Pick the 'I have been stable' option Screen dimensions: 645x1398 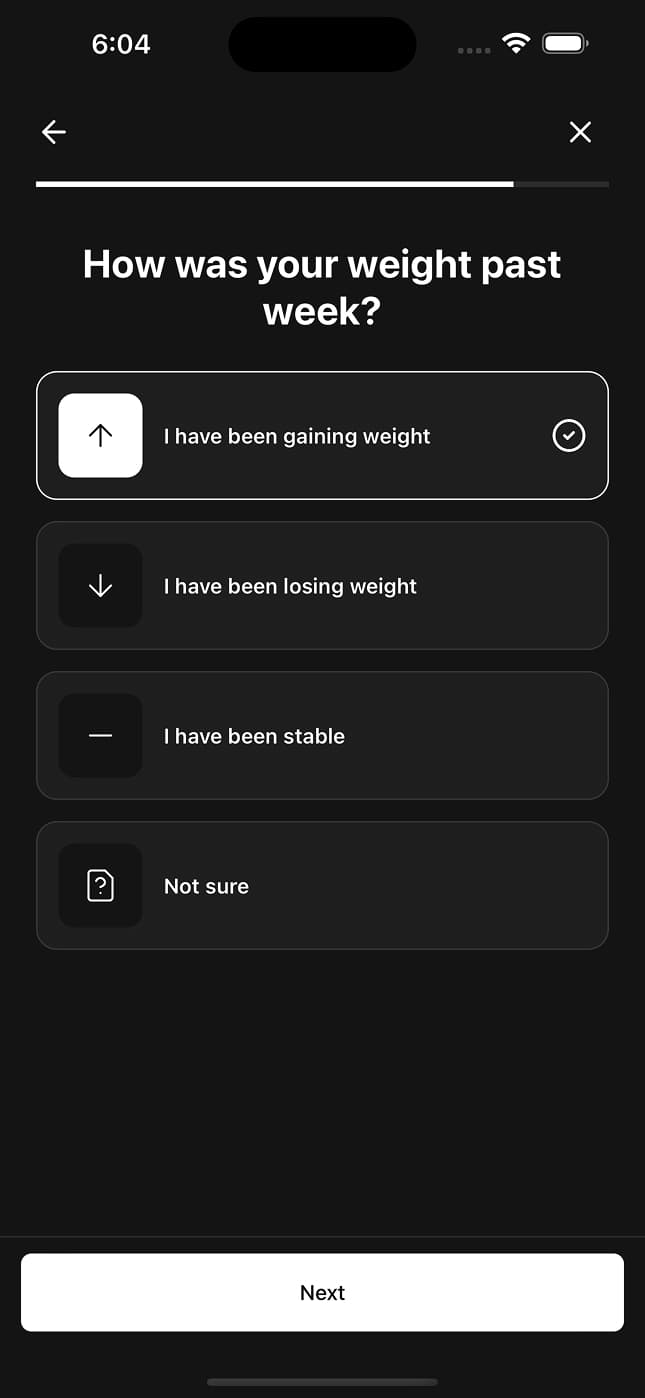[x=322, y=736]
